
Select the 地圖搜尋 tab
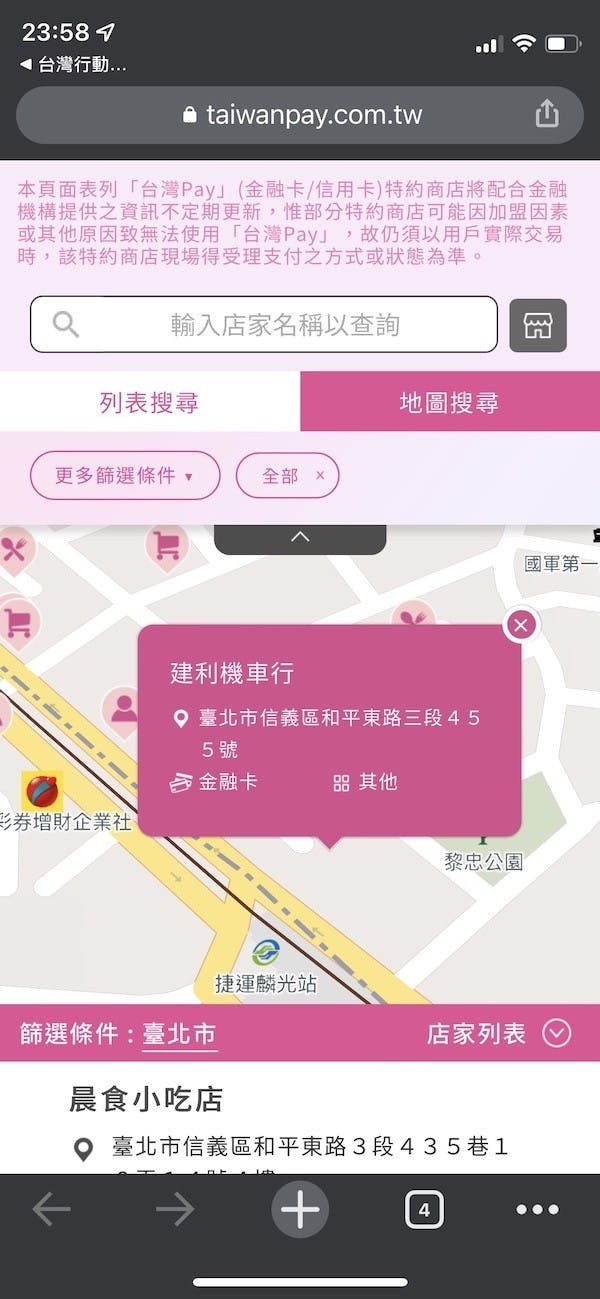[449, 402]
